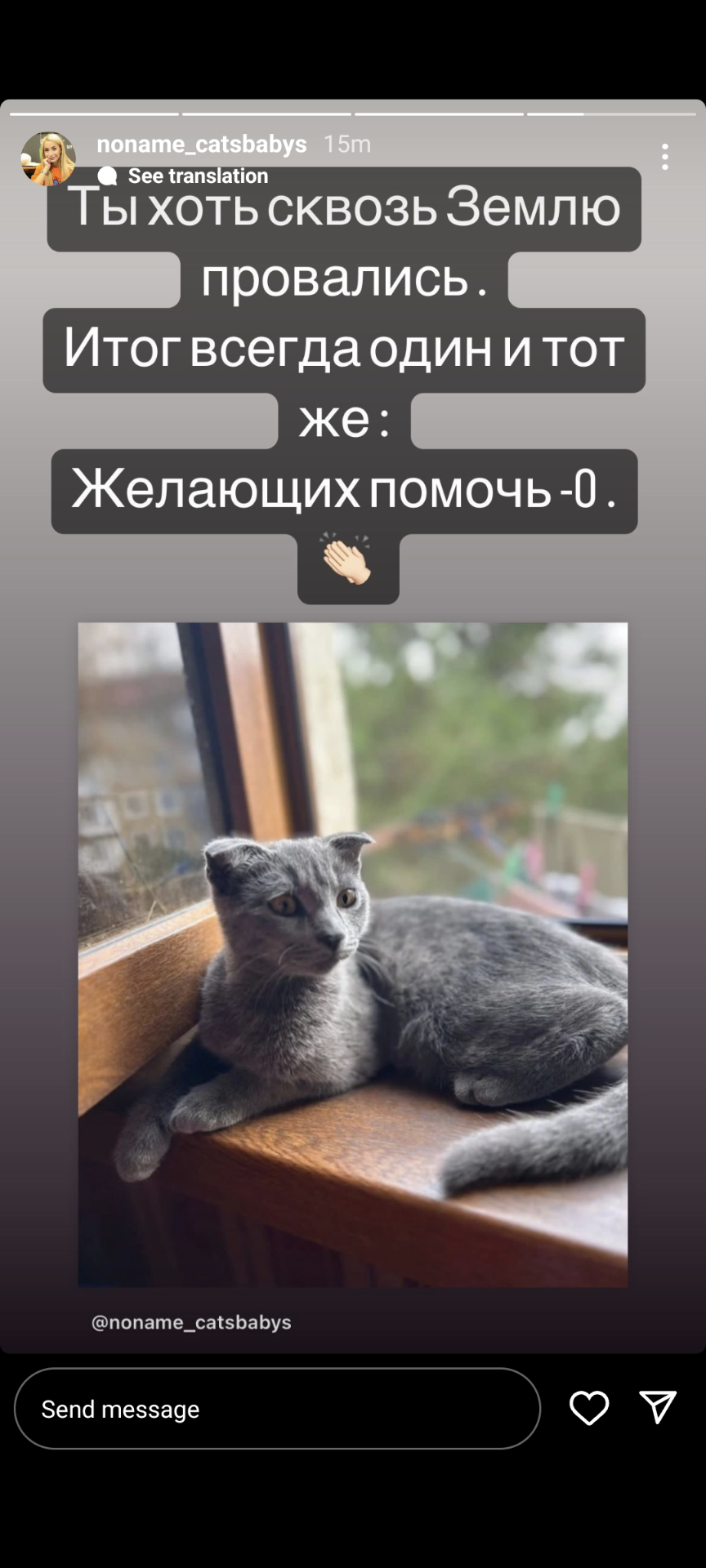Screen dimensions: 706x1568
Task: Tap See translation for the story text
Action: coord(198,176)
